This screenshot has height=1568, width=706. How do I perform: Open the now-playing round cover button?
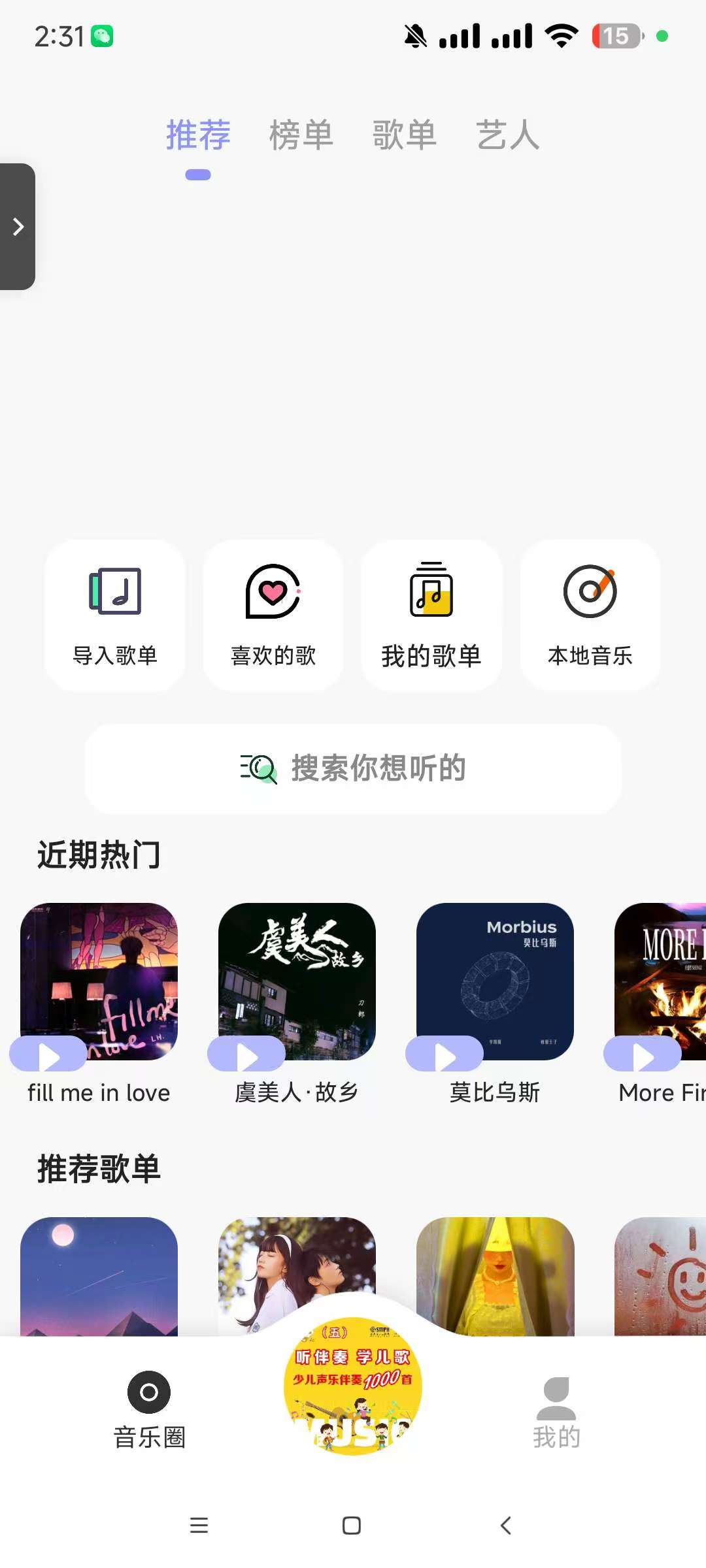353,1386
